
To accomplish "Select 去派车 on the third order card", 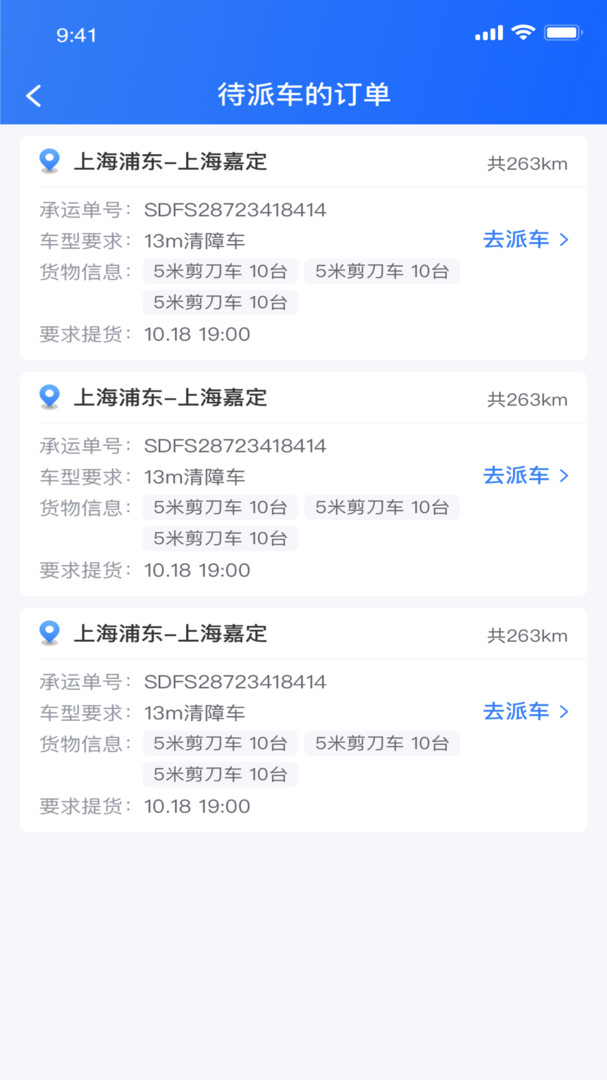I will click(525, 712).
